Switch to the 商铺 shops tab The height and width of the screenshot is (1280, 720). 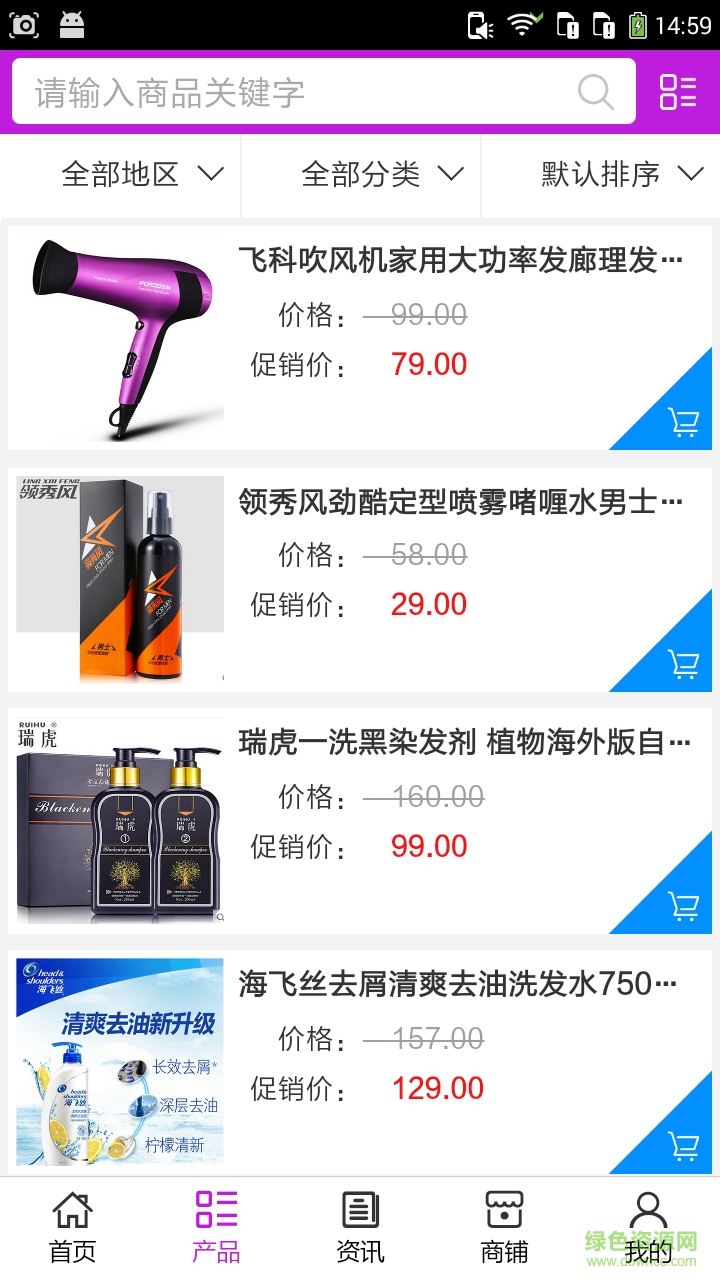(x=504, y=1228)
